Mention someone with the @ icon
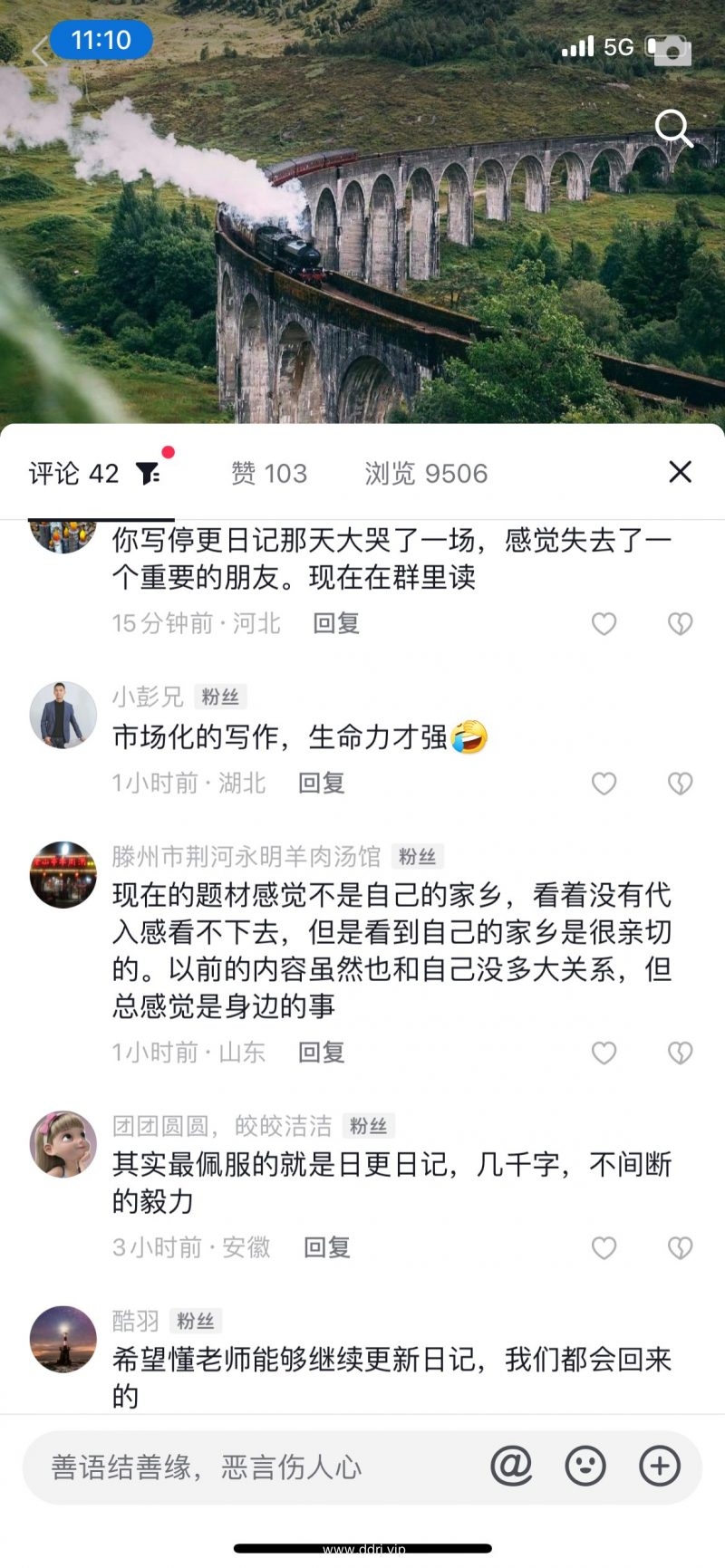Viewport: 725px width, 1568px height. 511,1466
